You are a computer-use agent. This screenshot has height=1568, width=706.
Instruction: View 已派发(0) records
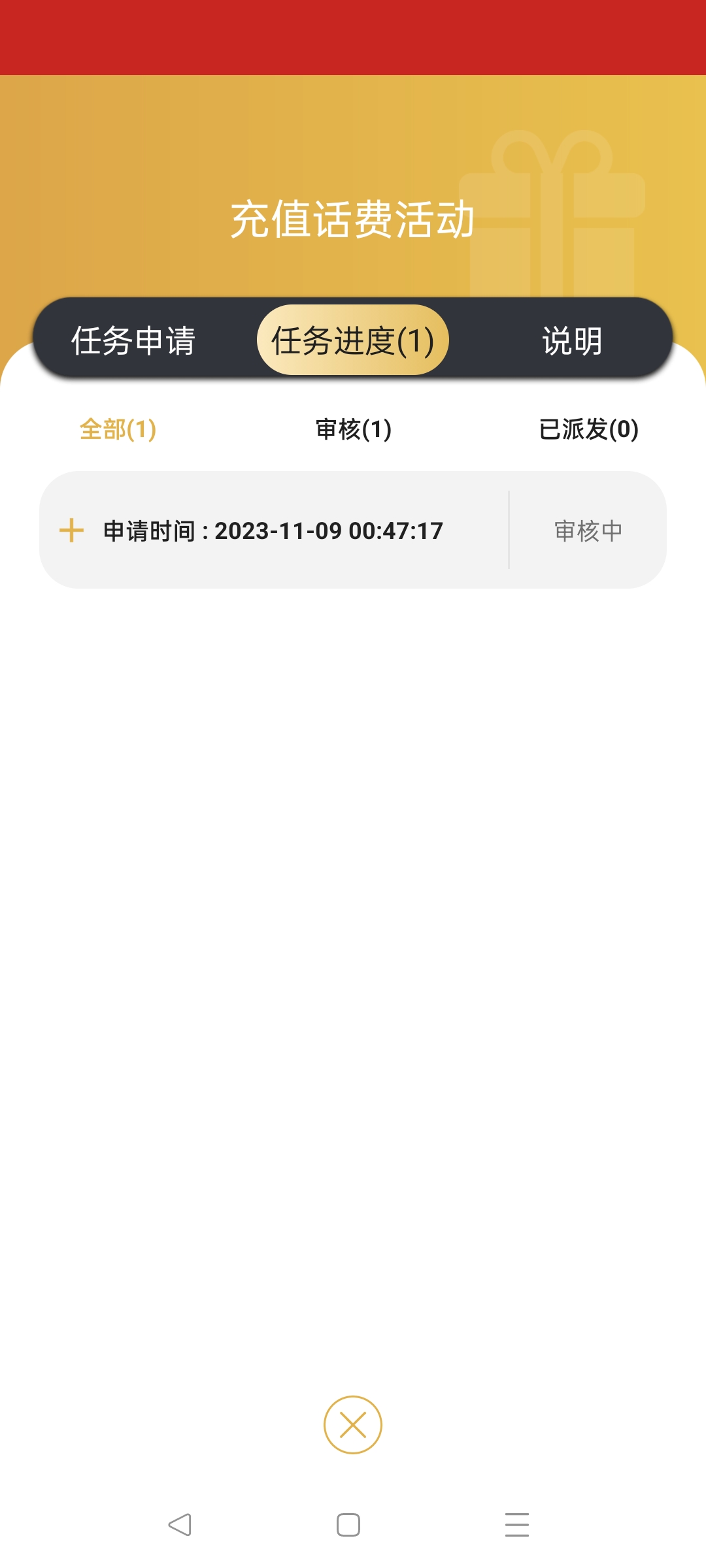(x=588, y=429)
